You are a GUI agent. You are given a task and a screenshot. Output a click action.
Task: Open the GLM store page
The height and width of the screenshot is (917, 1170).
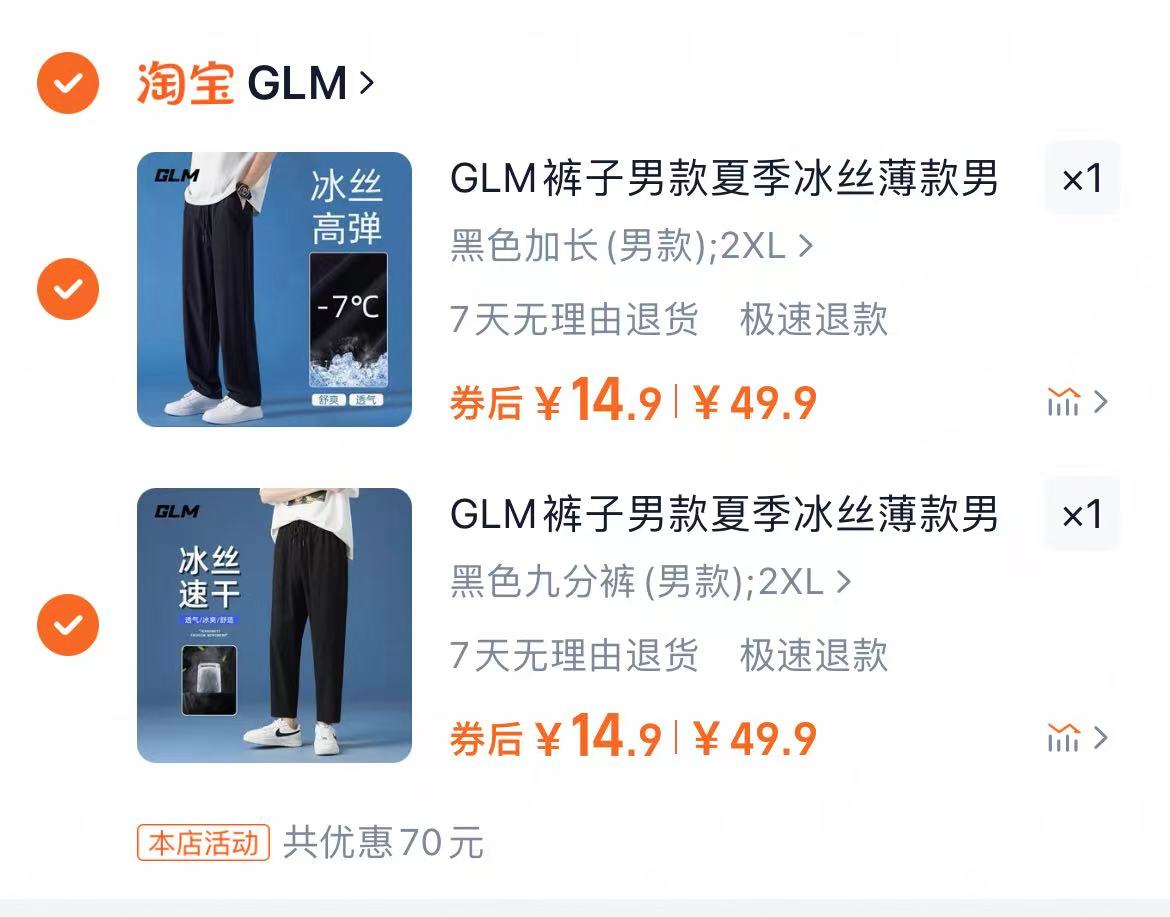point(298,83)
